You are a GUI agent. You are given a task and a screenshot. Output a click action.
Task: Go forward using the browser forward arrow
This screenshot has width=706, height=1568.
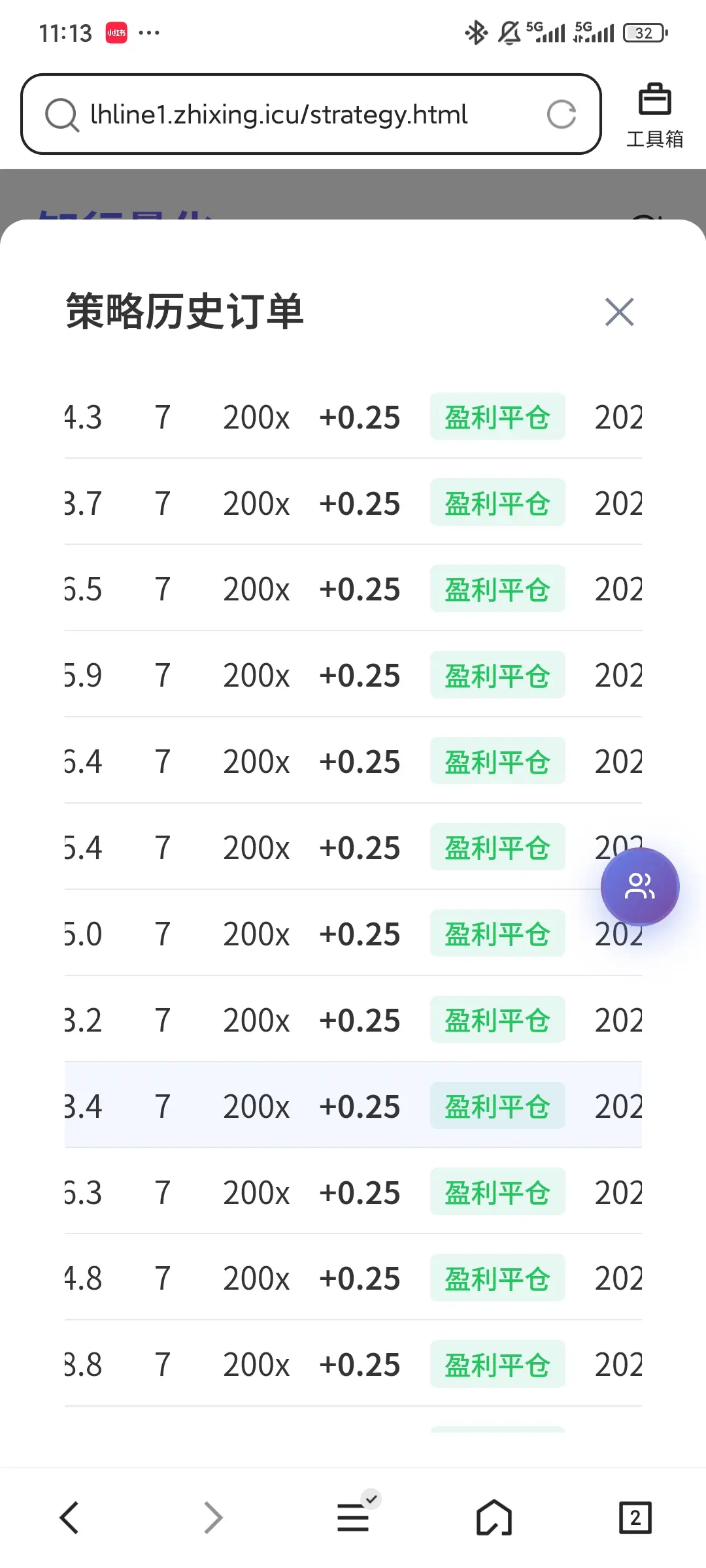(212, 1517)
